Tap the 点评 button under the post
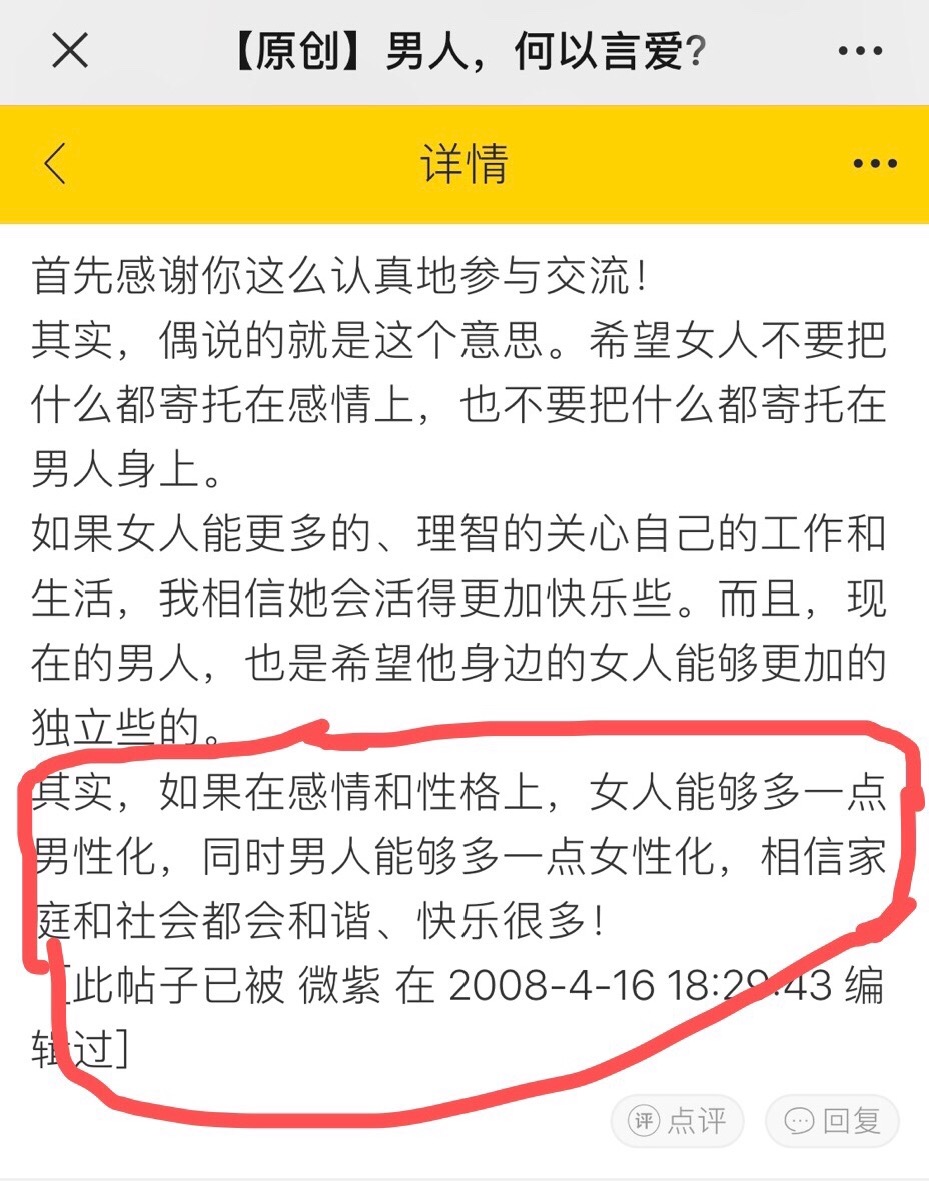929x1181 pixels. click(x=677, y=1121)
